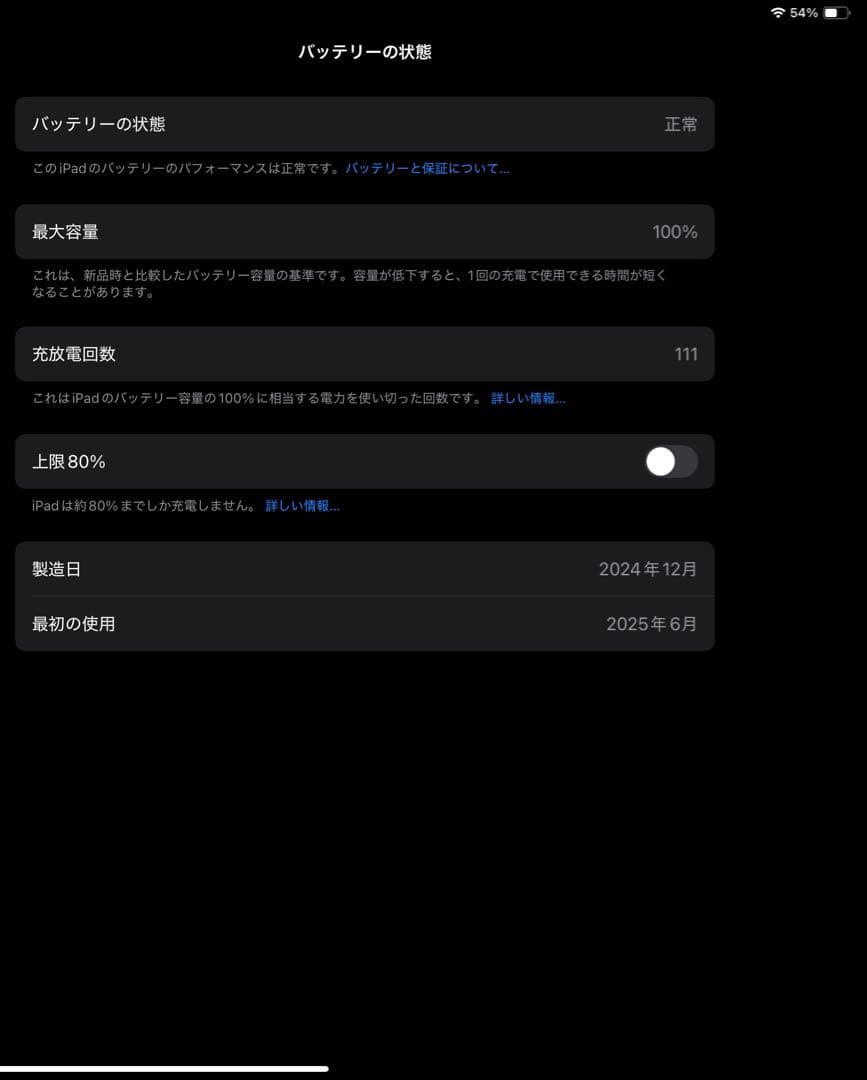Select the 最初の使用 row showing 2025年6月
Viewport: 867px width, 1080px height.
coord(365,623)
